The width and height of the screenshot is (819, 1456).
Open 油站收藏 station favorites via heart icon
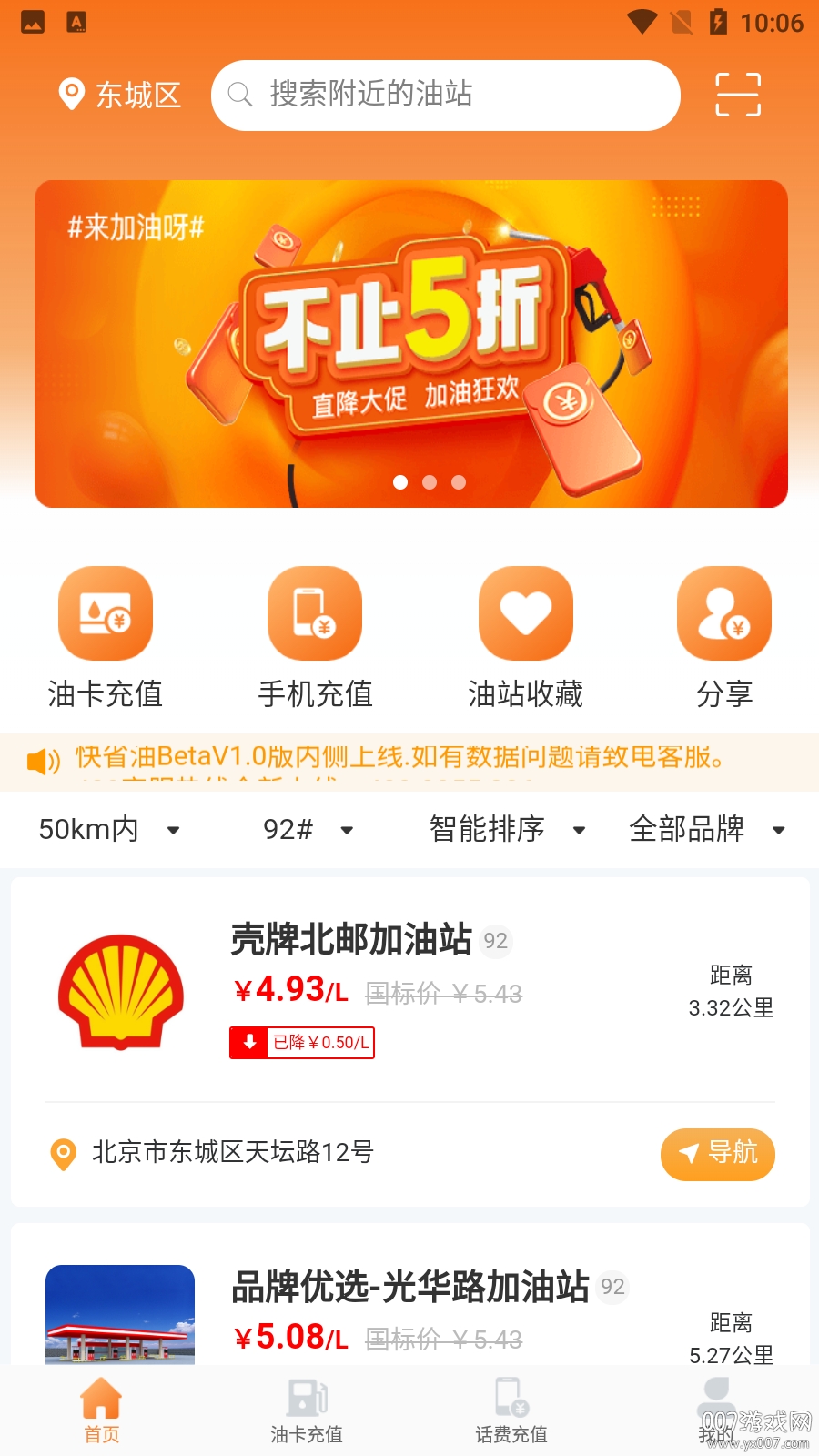[526, 613]
